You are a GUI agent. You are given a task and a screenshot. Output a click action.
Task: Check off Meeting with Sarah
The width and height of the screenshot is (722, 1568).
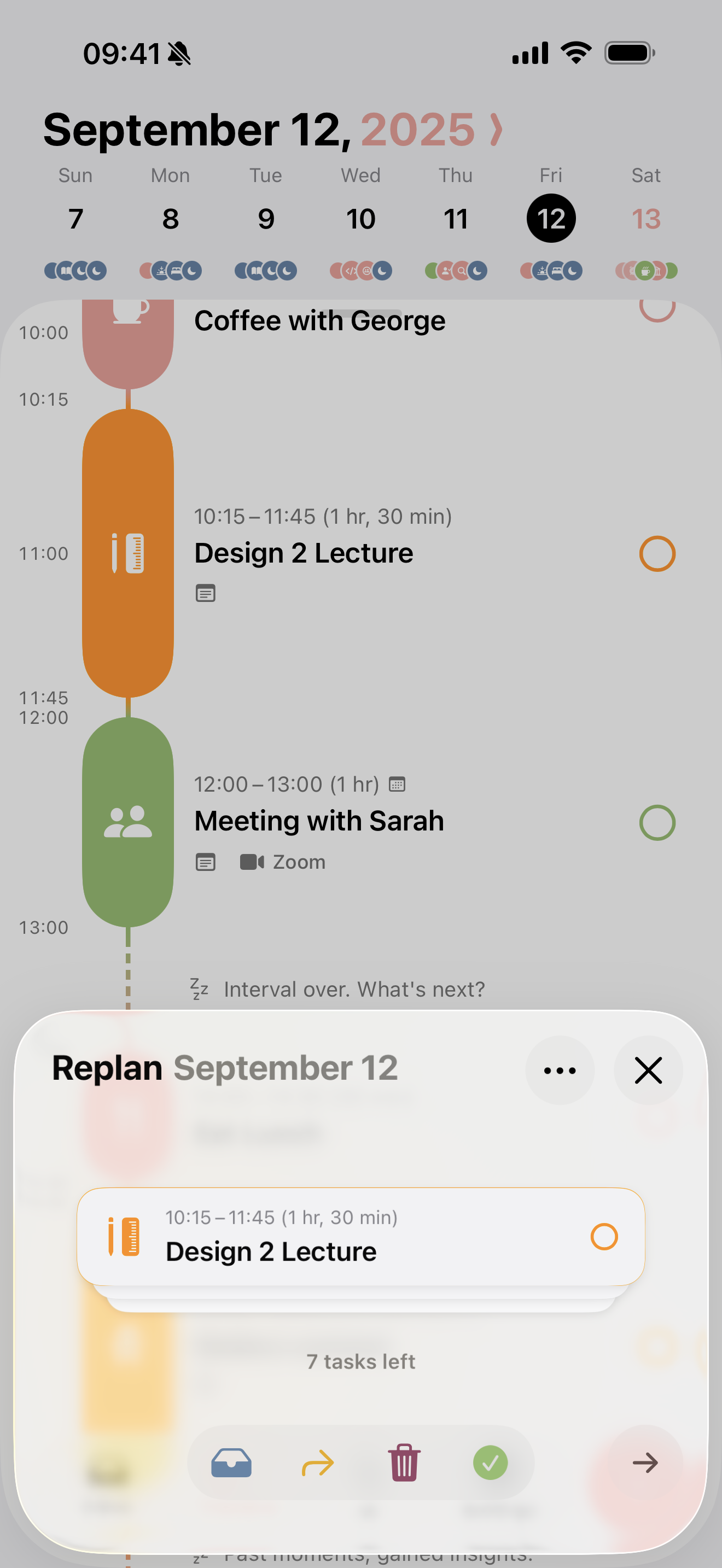pyautogui.click(x=657, y=822)
